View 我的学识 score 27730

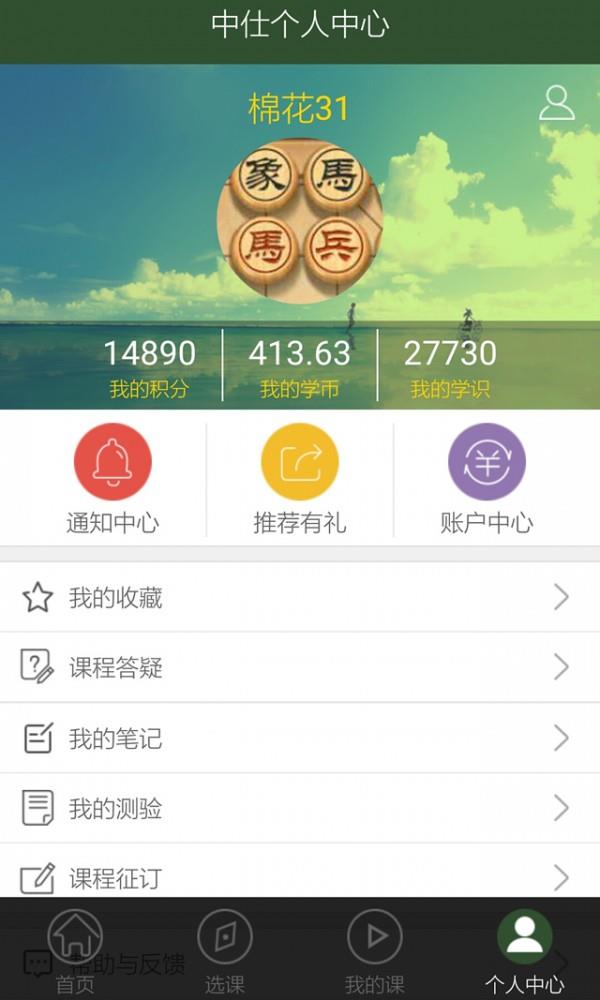click(450, 367)
